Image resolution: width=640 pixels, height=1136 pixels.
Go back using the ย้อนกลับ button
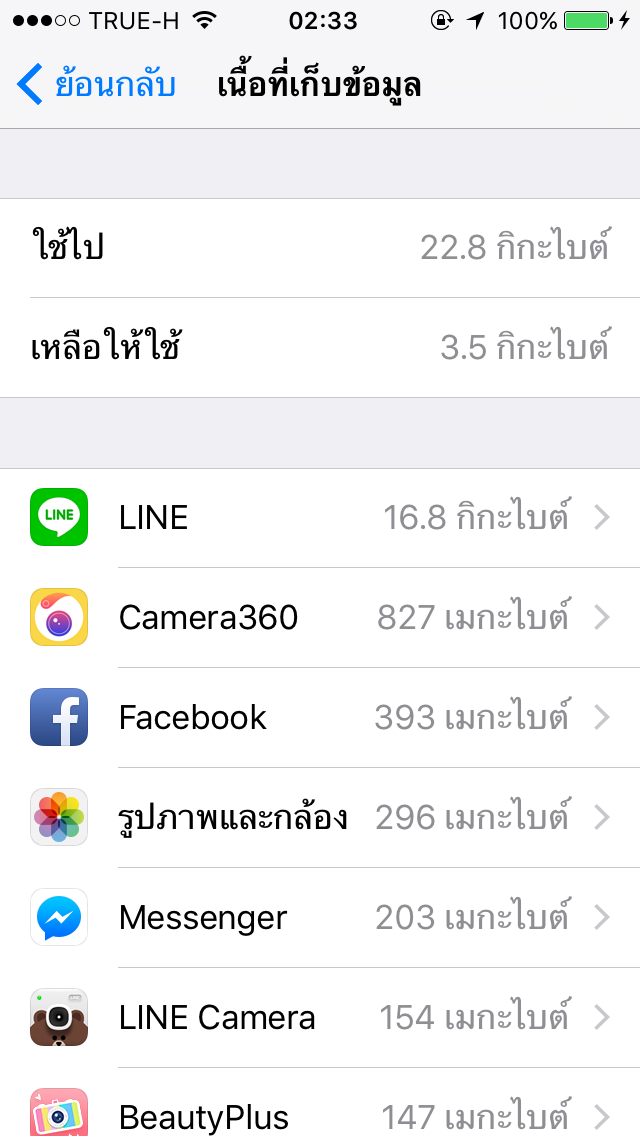point(97,85)
